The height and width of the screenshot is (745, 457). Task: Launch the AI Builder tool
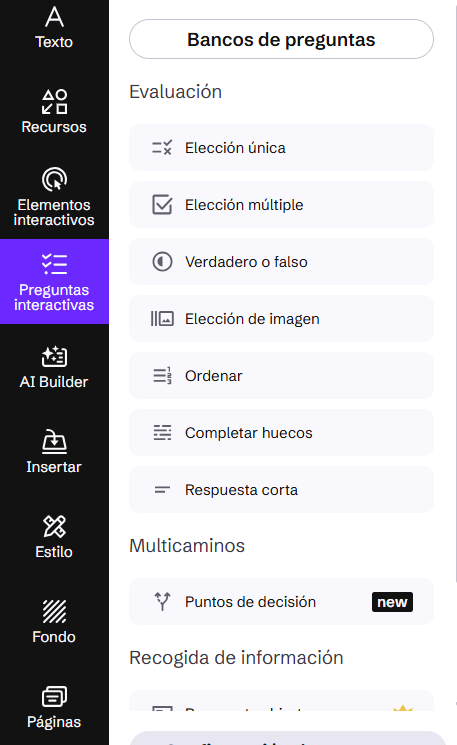[x=54, y=367]
